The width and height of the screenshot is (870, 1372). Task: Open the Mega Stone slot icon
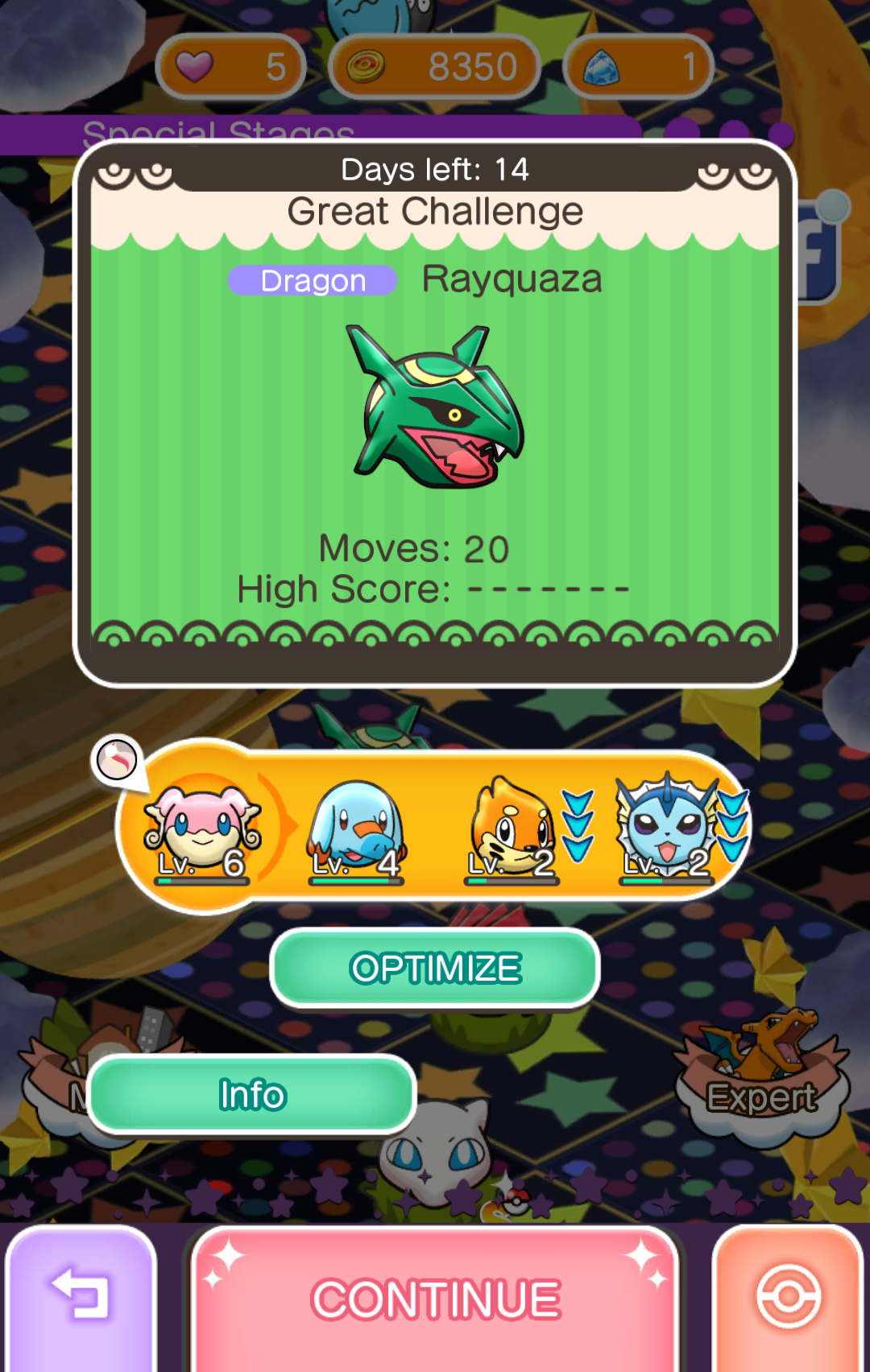117,759
